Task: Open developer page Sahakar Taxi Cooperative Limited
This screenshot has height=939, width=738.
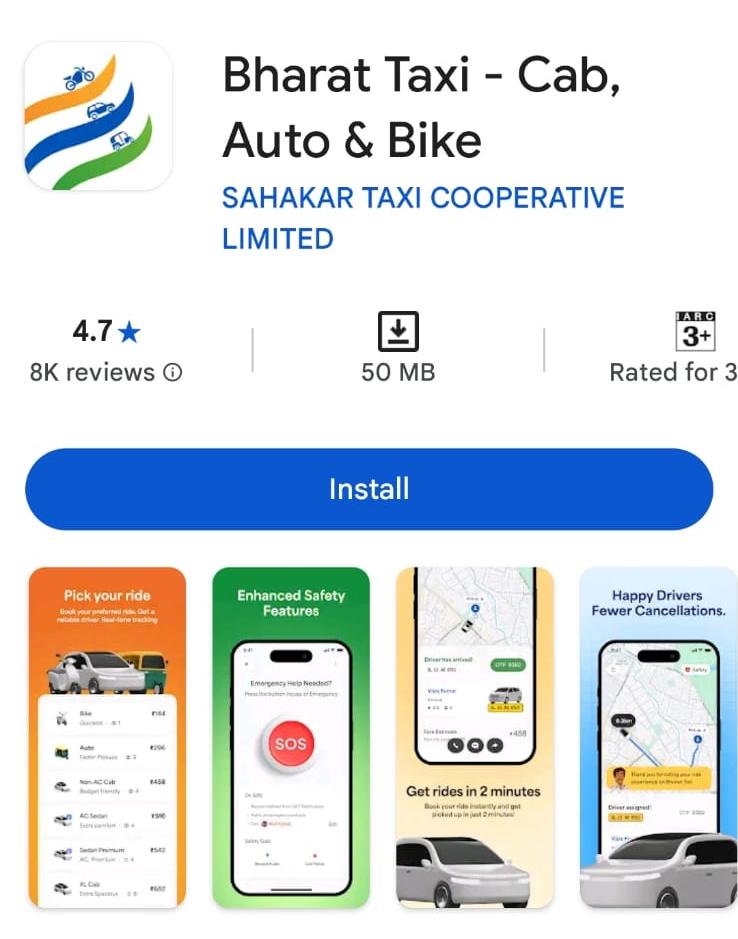Action: point(422,217)
